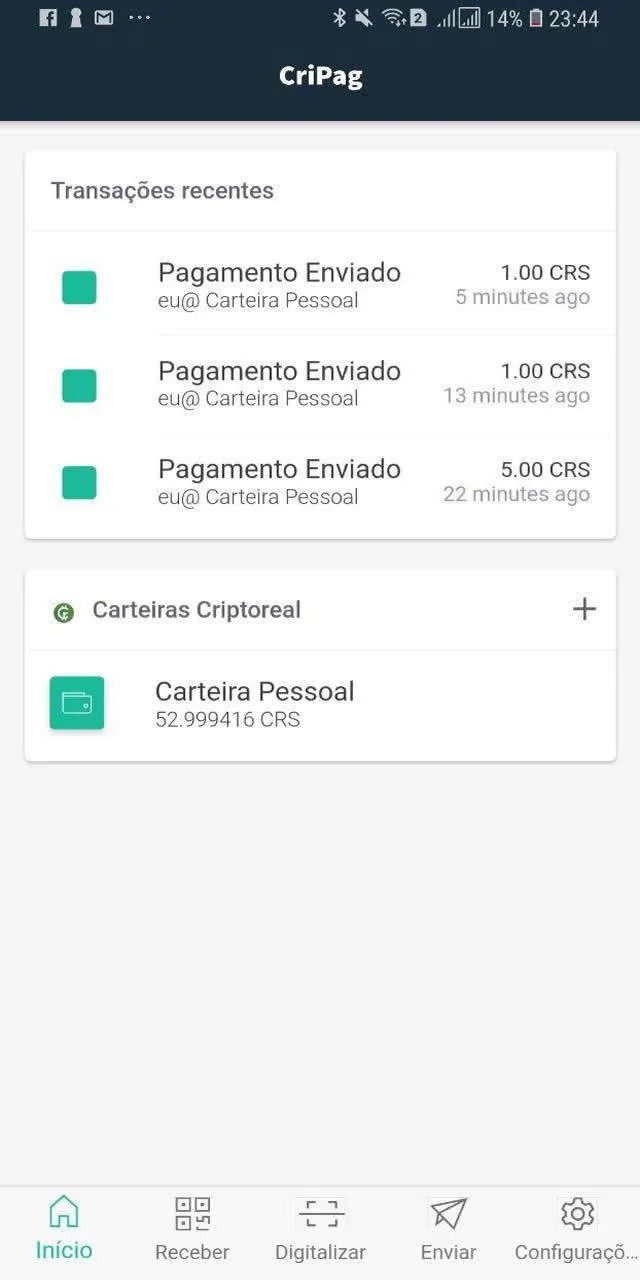640x1280 pixels.
Task: Open the Digitalizar scanner tab
Action: pyautogui.click(x=320, y=1227)
